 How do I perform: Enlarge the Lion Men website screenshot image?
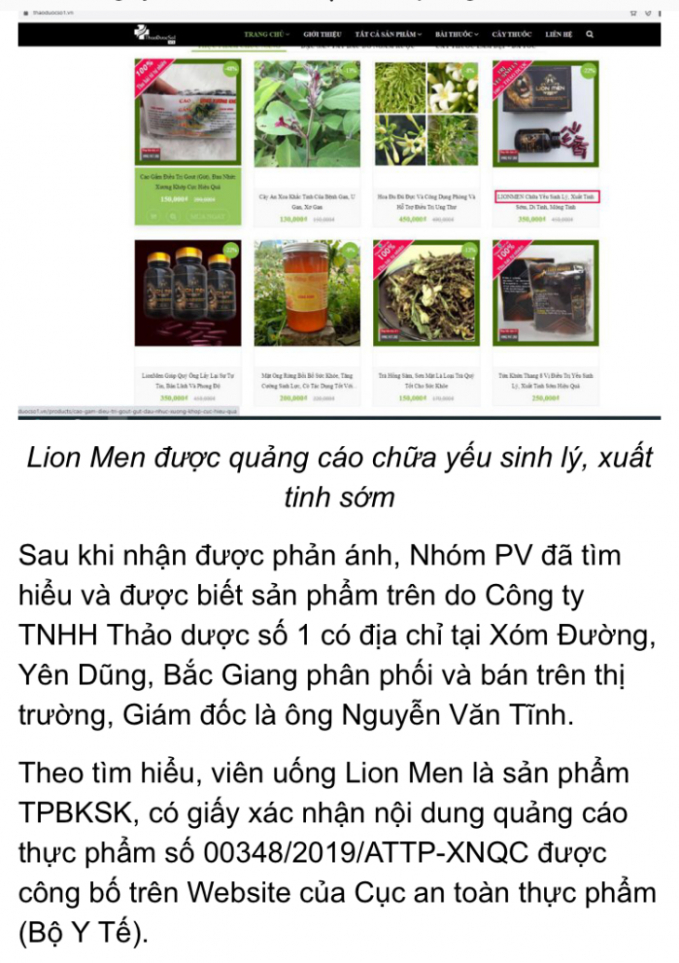339,215
